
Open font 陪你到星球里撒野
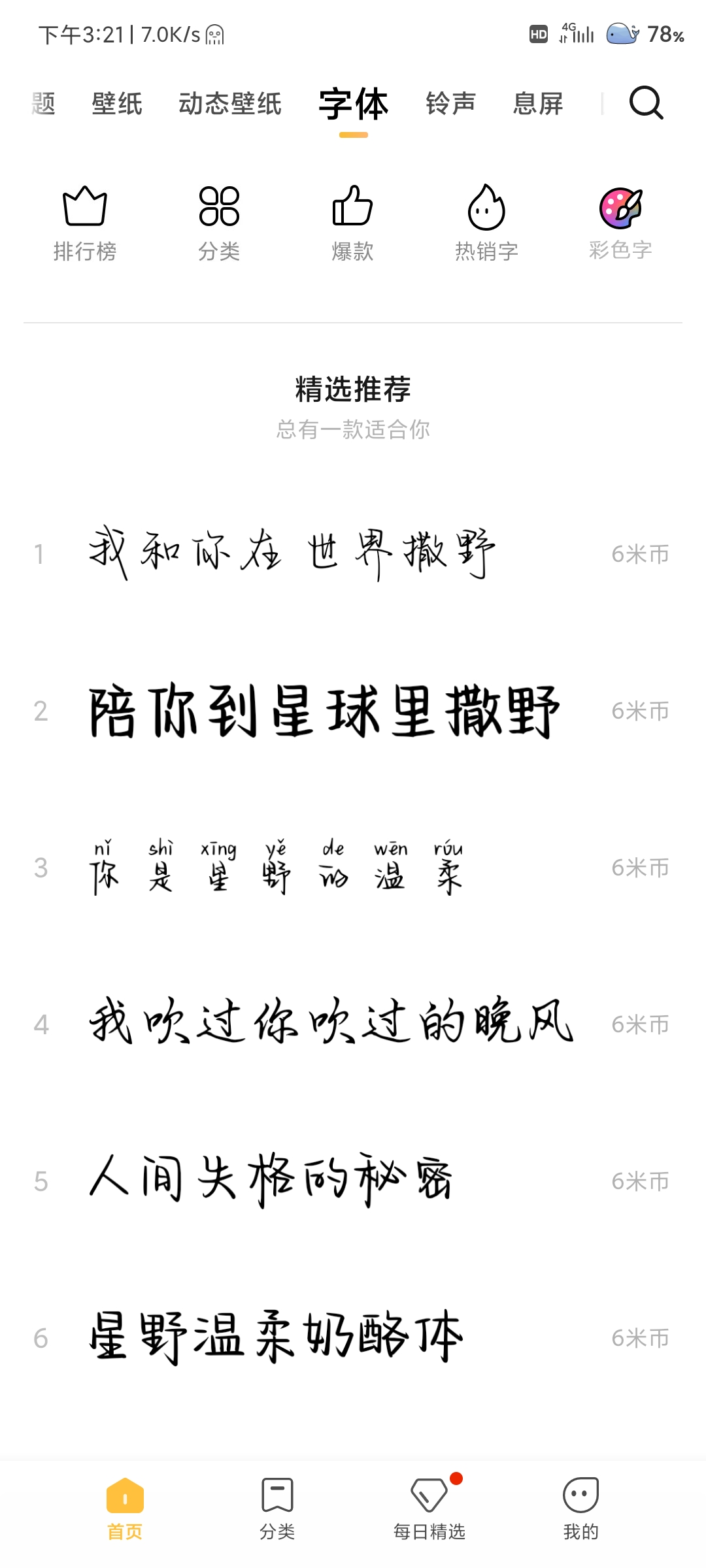pos(353,711)
